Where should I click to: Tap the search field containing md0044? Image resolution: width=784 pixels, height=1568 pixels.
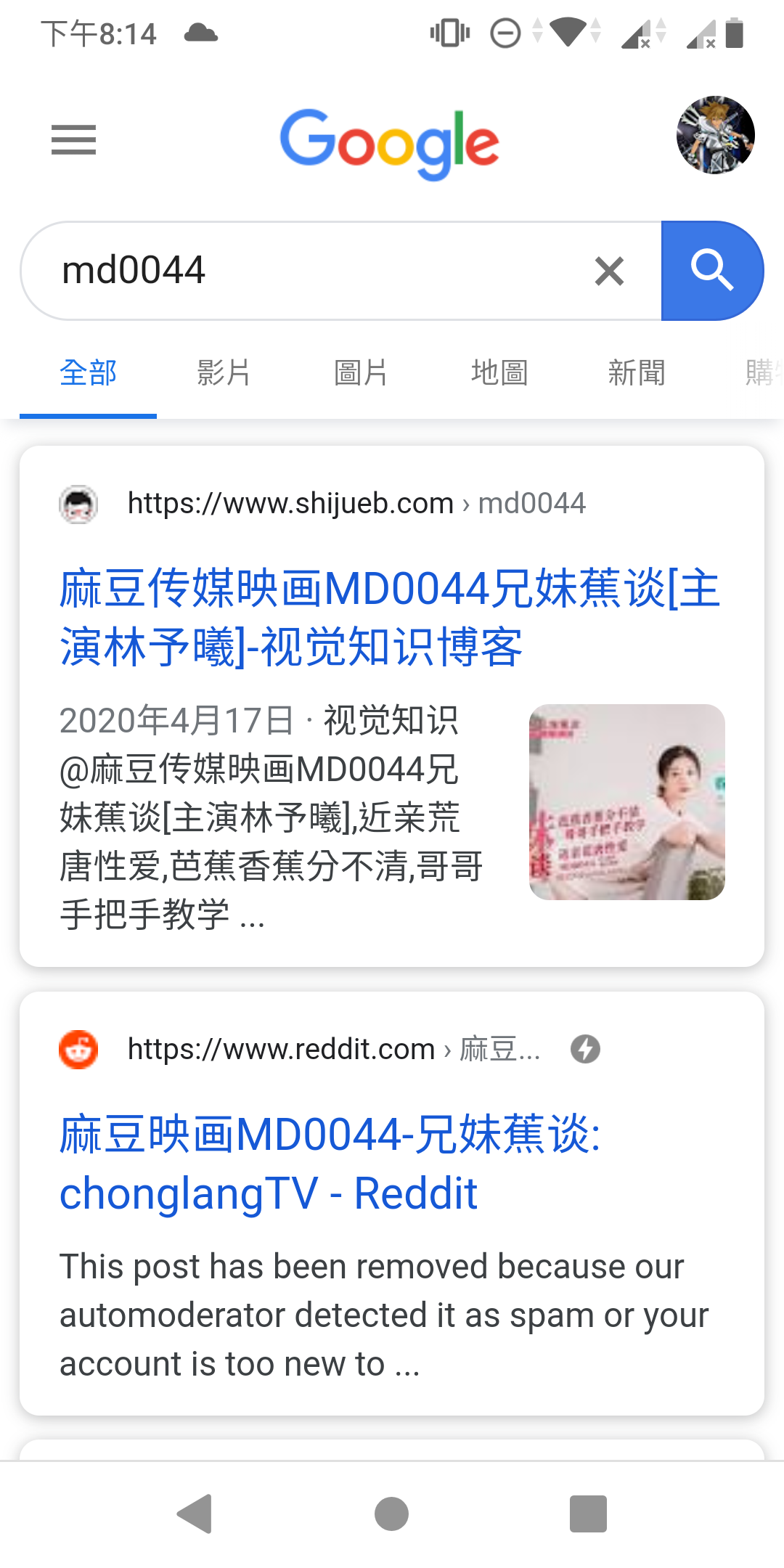point(305,271)
